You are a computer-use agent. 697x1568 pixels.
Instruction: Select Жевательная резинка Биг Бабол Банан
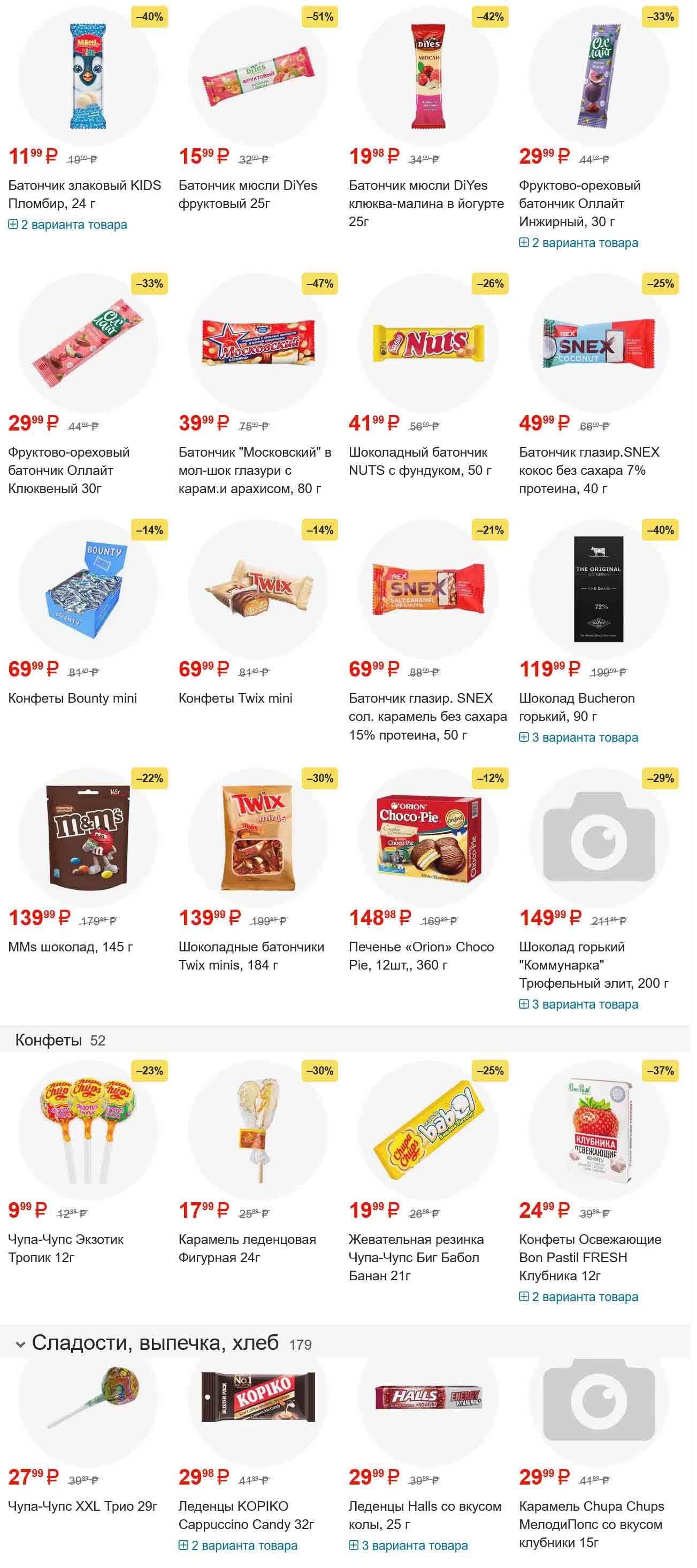click(416, 1257)
